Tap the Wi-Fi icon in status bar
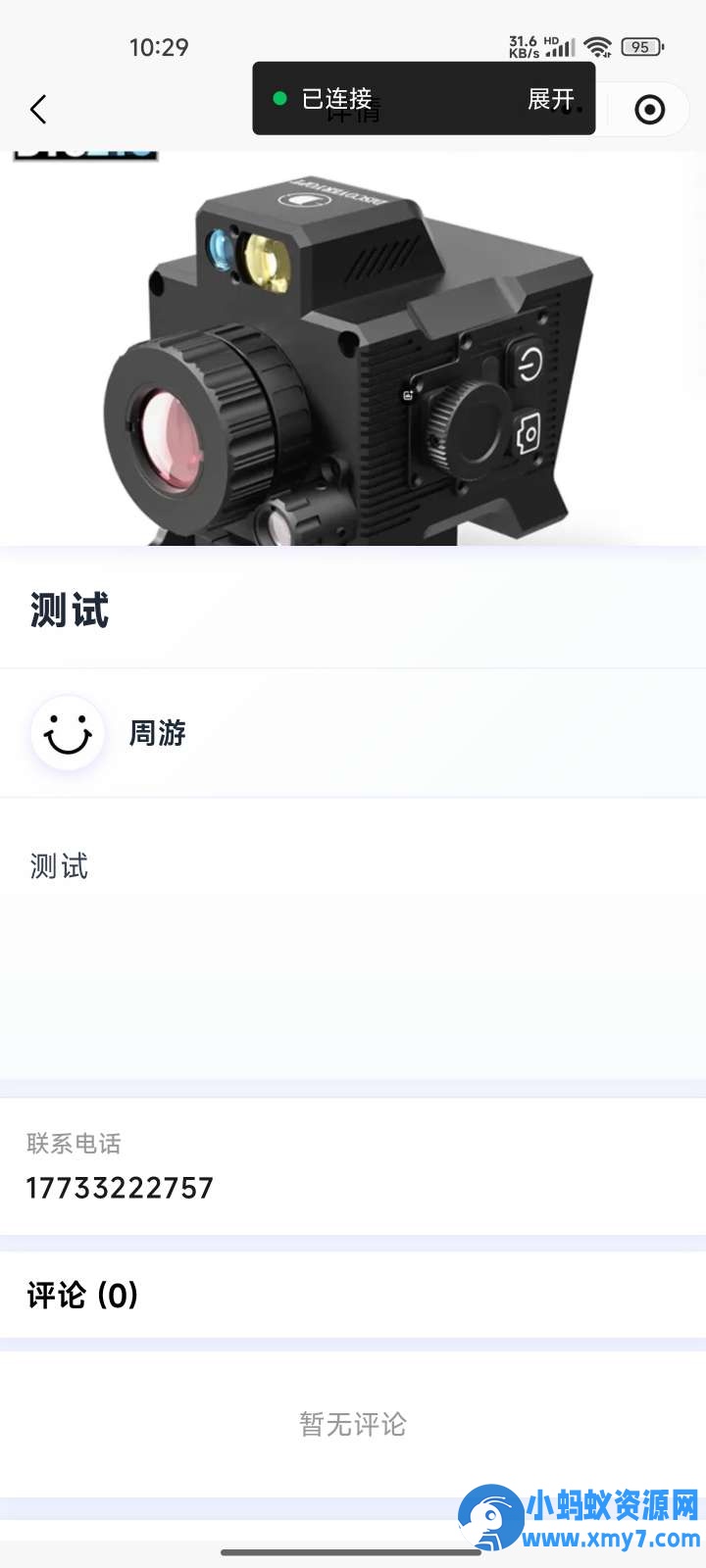 (596, 46)
